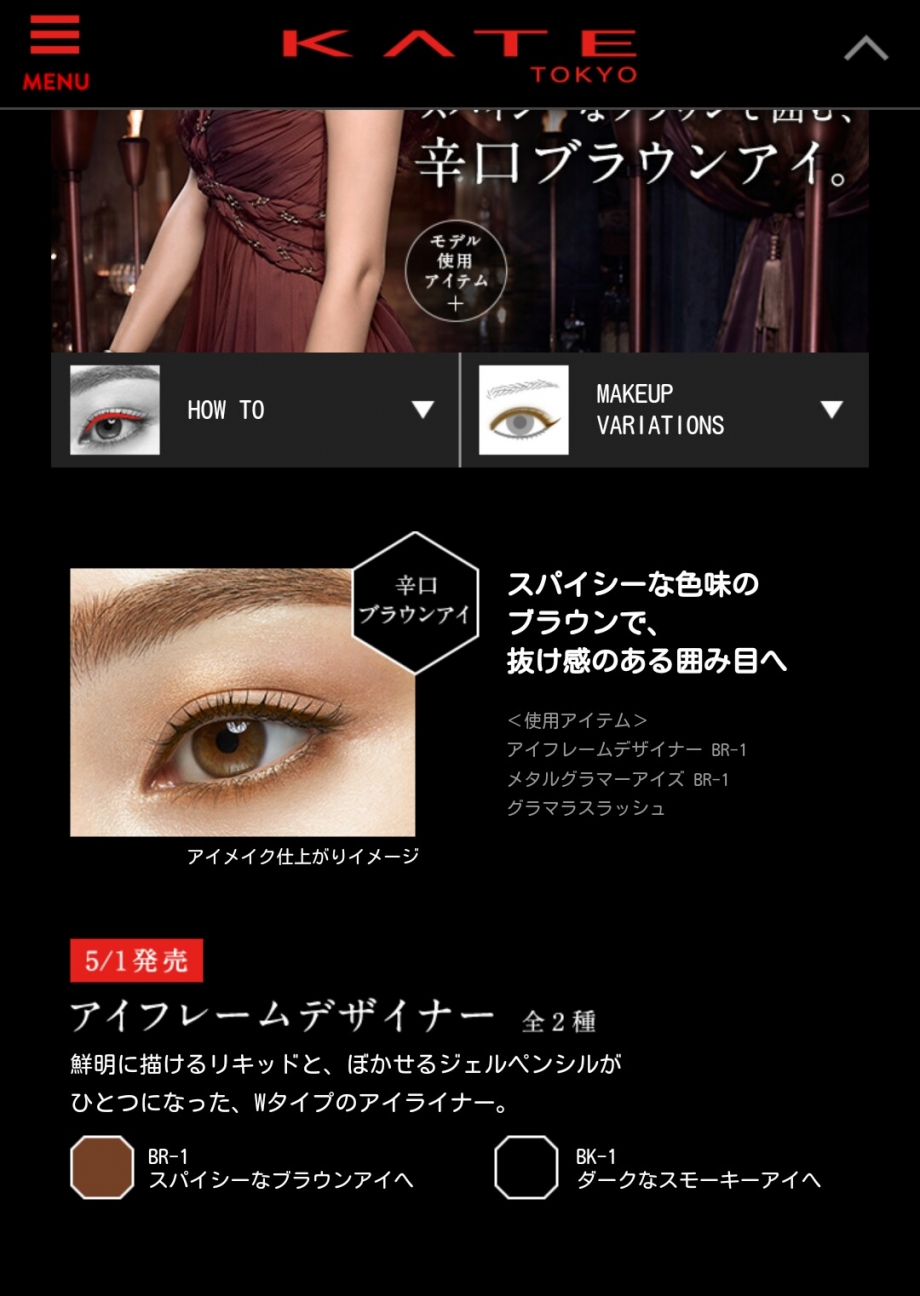Select the BK-1 black color swatch

[x=526, y=1167]
